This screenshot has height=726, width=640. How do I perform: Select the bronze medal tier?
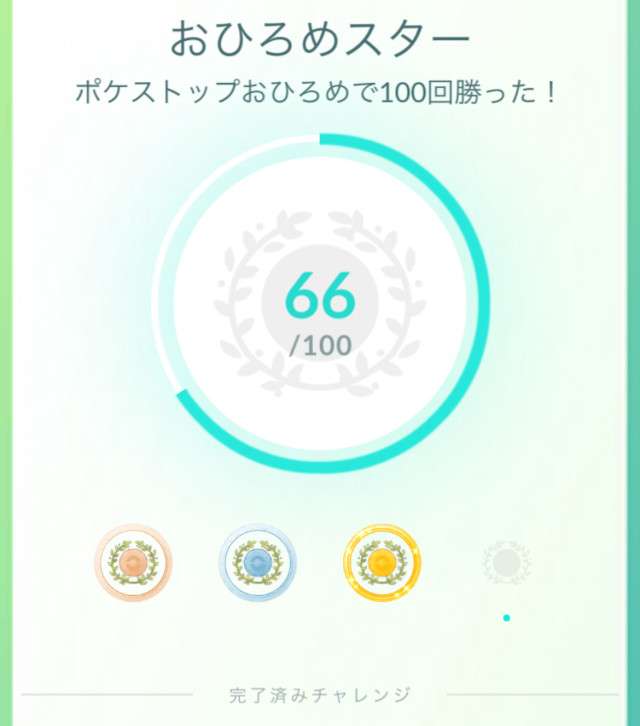133,563
